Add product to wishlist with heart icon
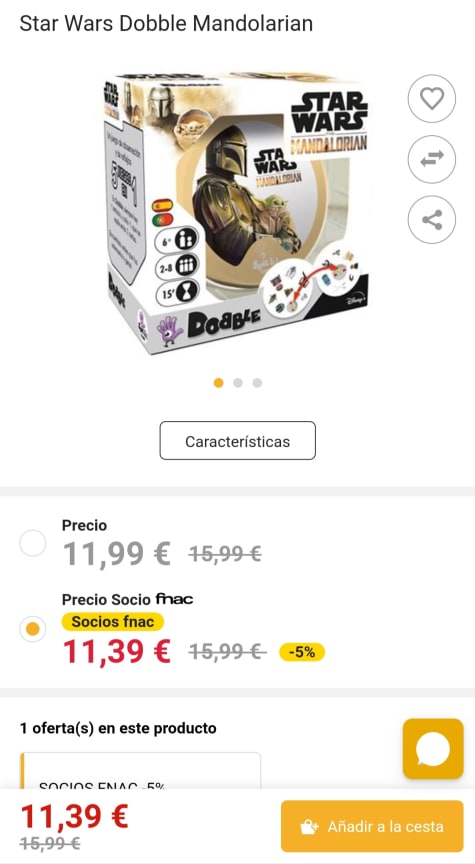 [x=431, y=99]
